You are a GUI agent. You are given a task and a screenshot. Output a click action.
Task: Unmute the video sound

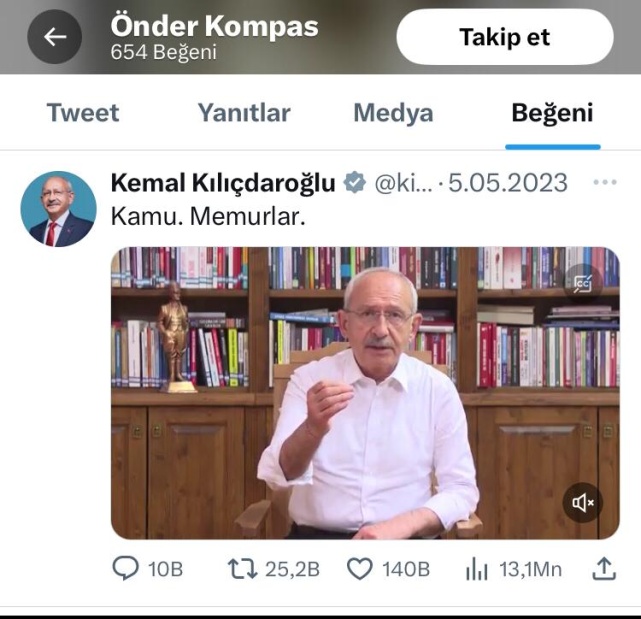[582, 502]
